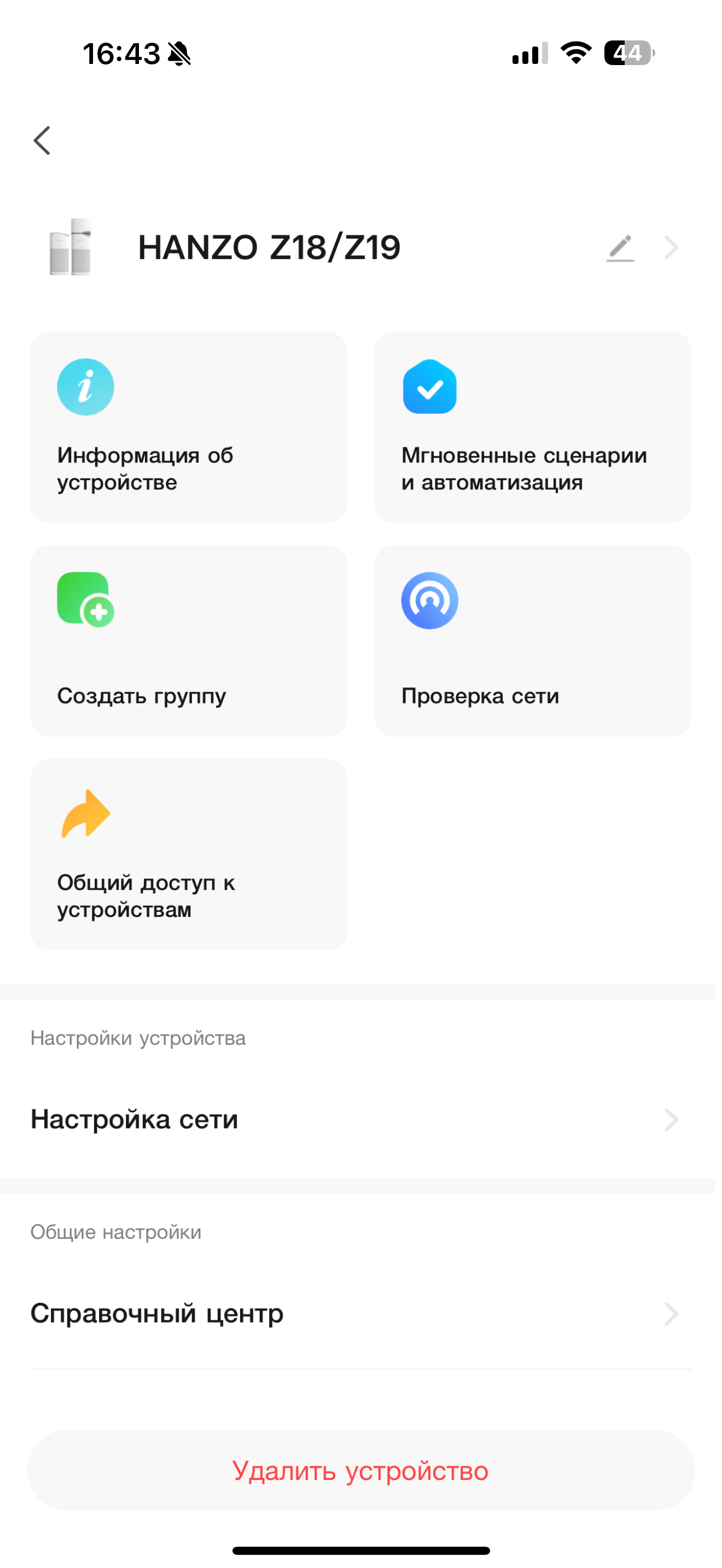The width and height of the screenshot is (722, 1568).
Task: Run Проверка сети
Action: [532, 640]
